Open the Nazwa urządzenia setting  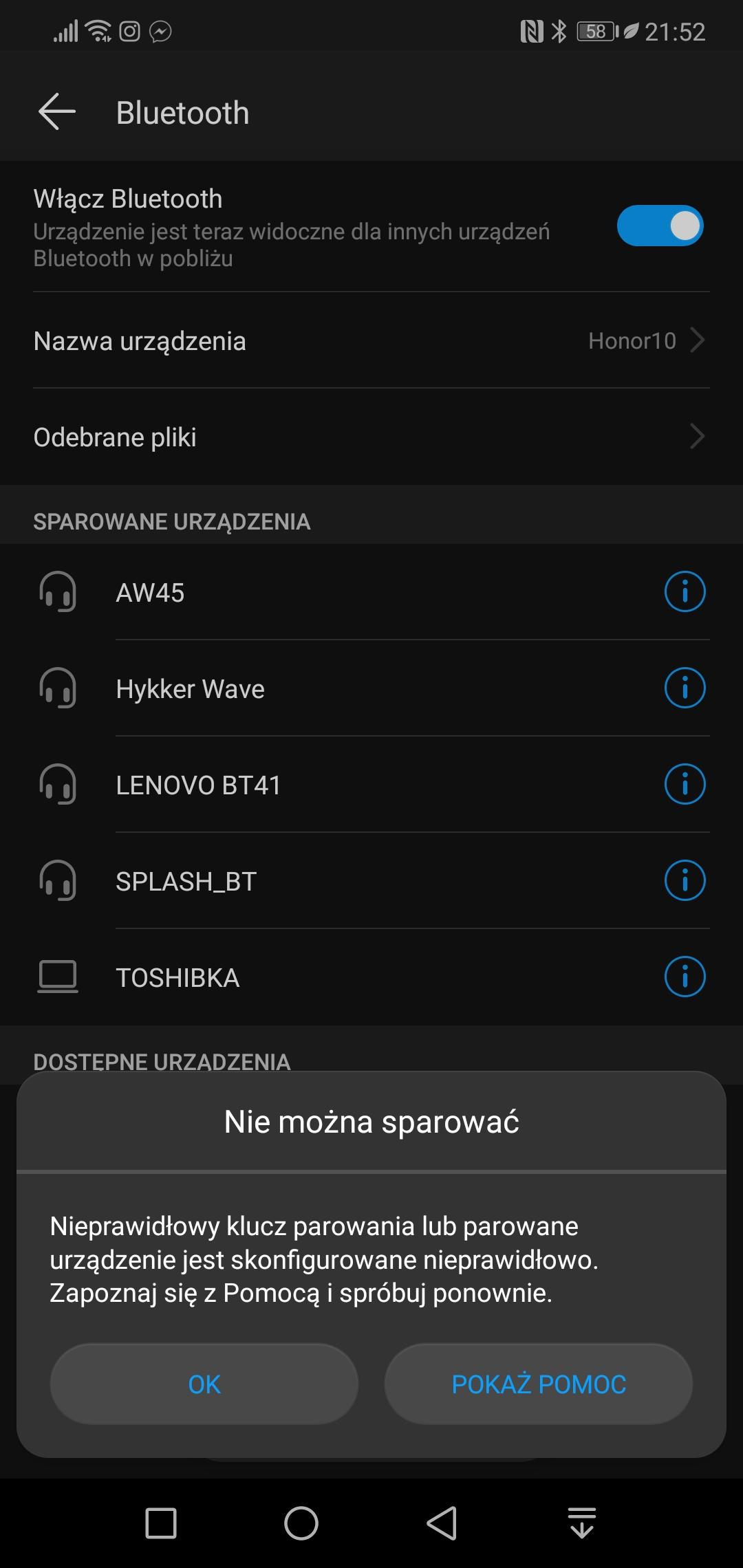371,341
